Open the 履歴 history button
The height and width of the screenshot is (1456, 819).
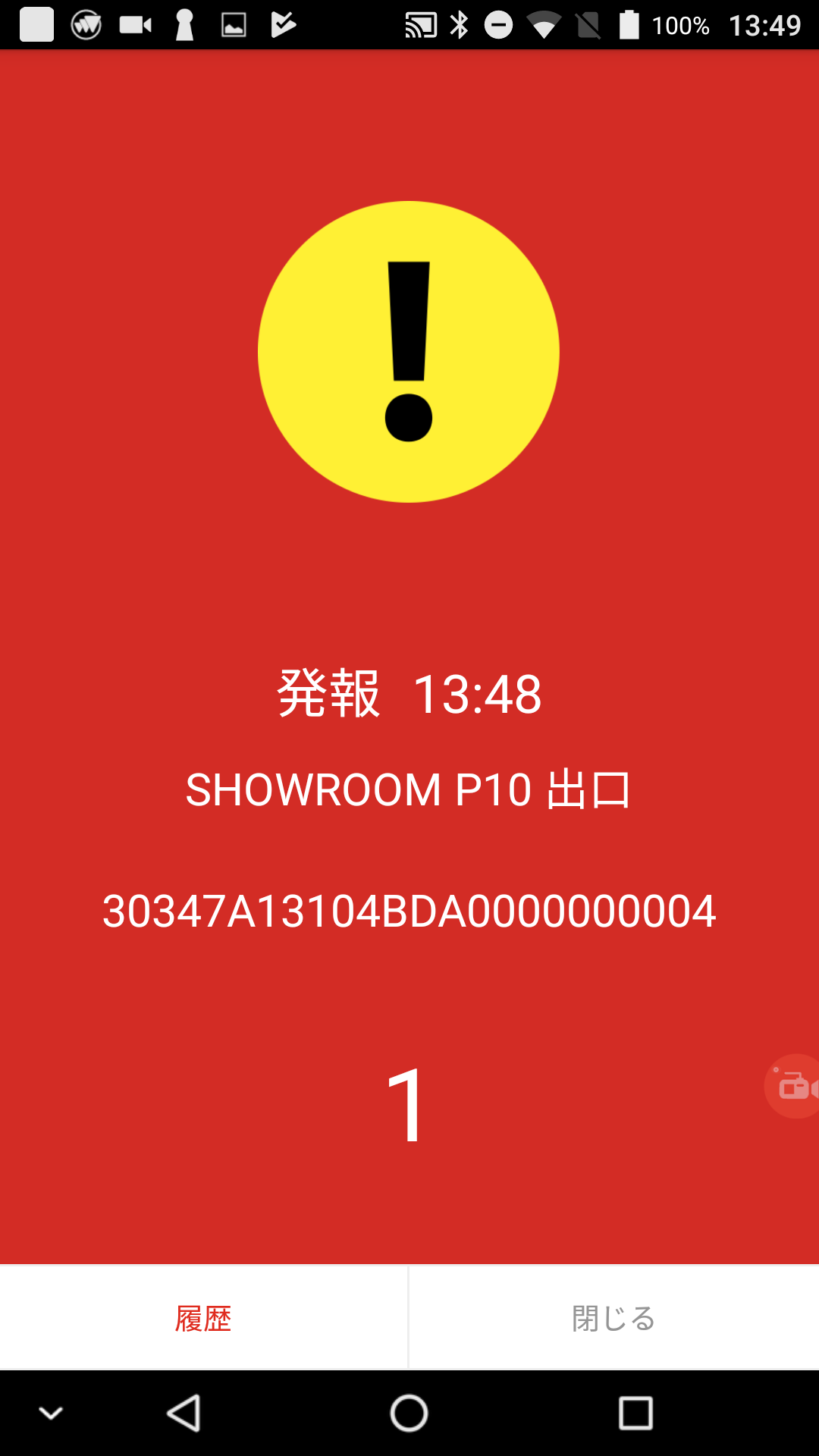point(203,1318)
